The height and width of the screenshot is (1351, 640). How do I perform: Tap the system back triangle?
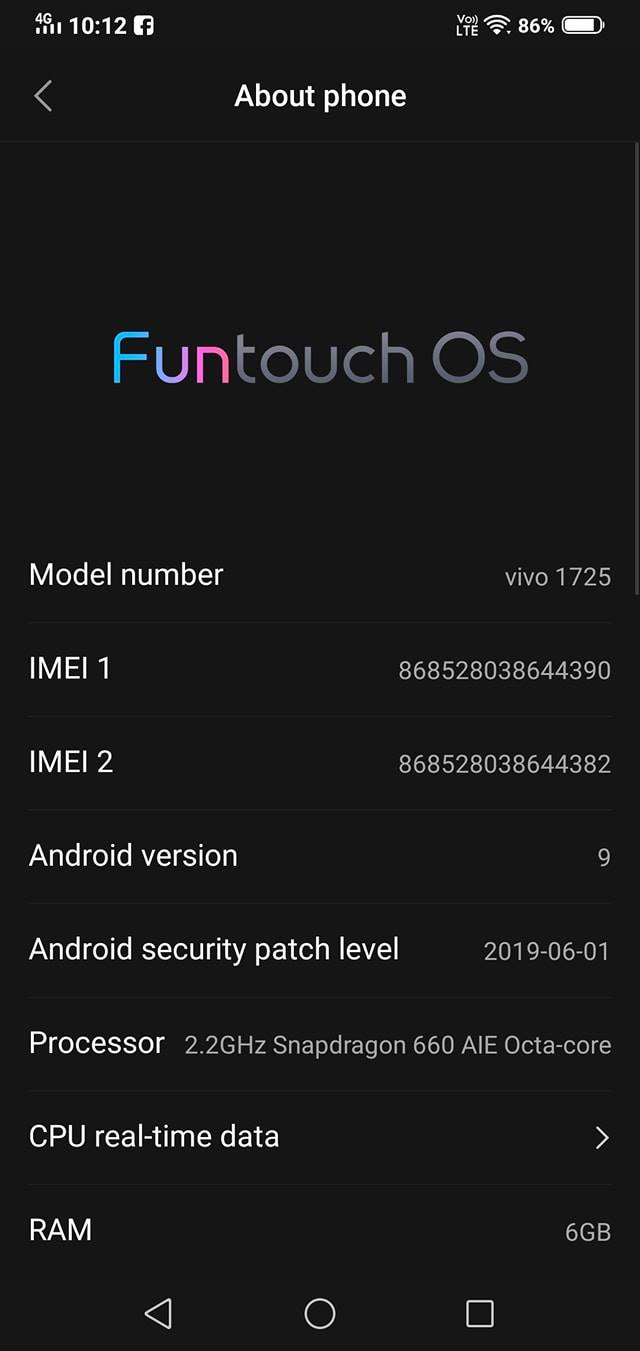pos(159,1313)
